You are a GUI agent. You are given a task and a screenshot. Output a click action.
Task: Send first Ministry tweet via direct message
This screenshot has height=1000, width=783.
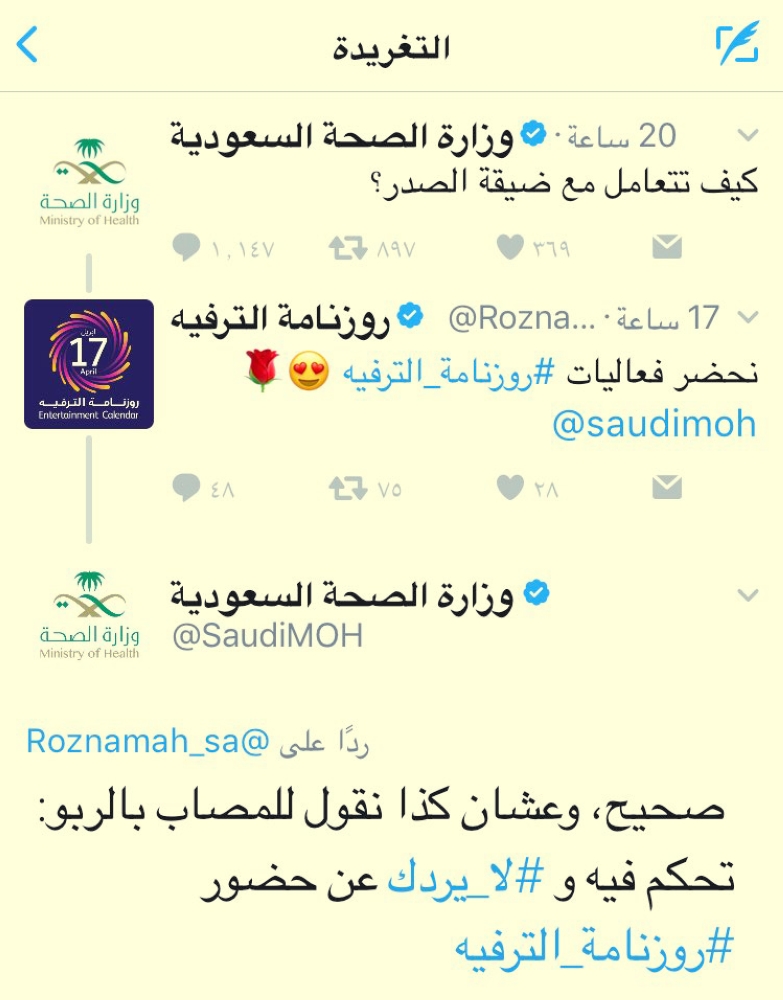[667, 247]
